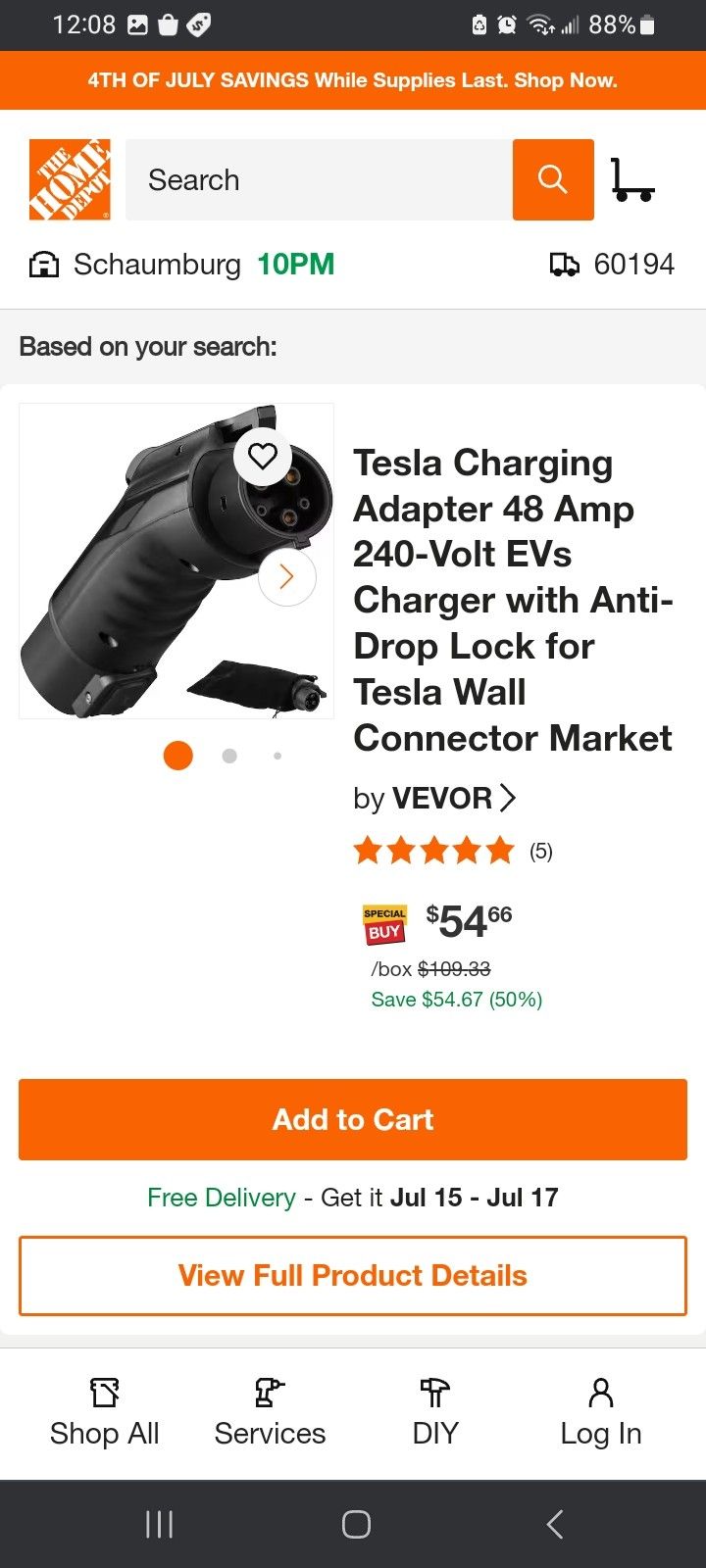This screenshot has width=706, height=1568.
Task: Open the 4th of July Shop Now banner
Action: click(353, 79)
